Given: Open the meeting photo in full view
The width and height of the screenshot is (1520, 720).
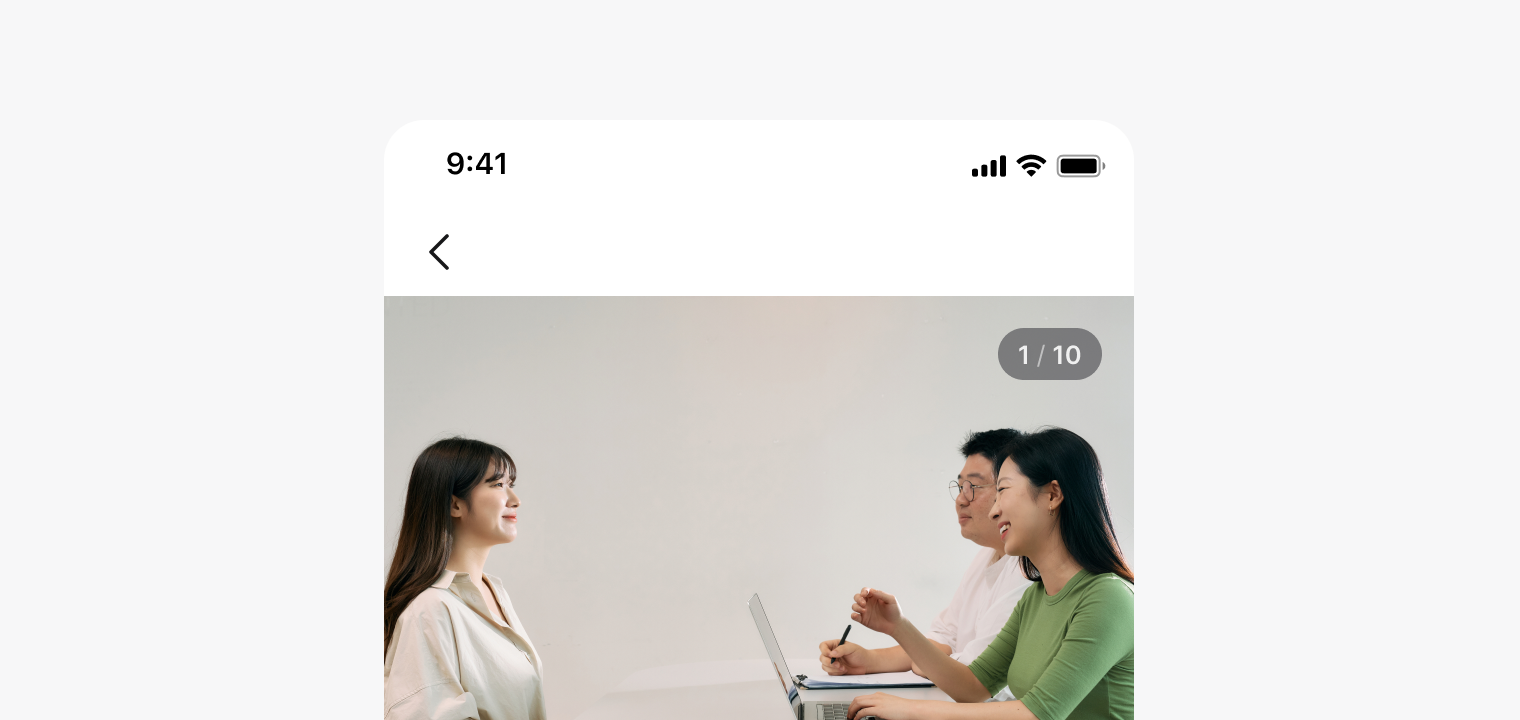Looking at the screenshot, I should click(x=758, y=520).
